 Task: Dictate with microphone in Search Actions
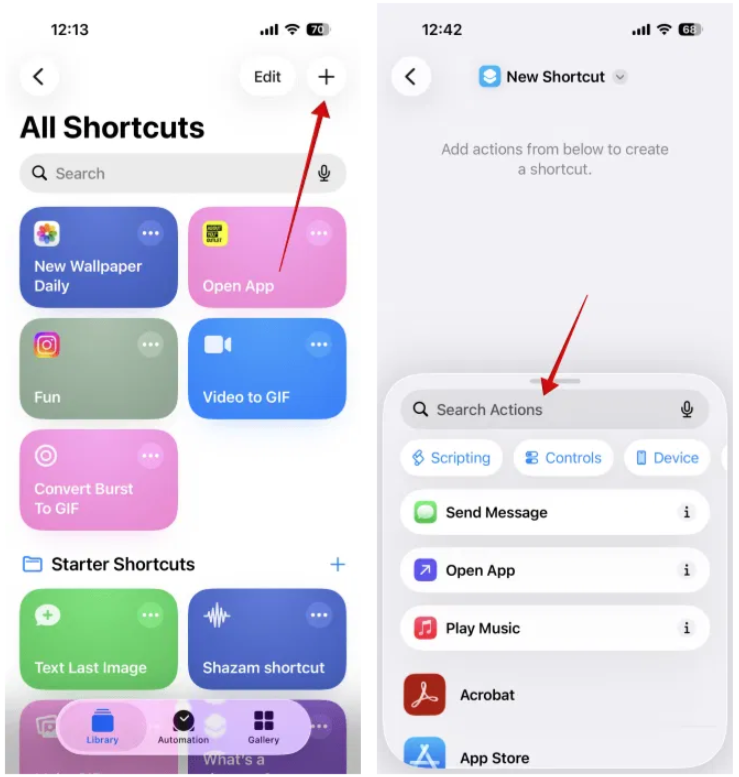687,409
